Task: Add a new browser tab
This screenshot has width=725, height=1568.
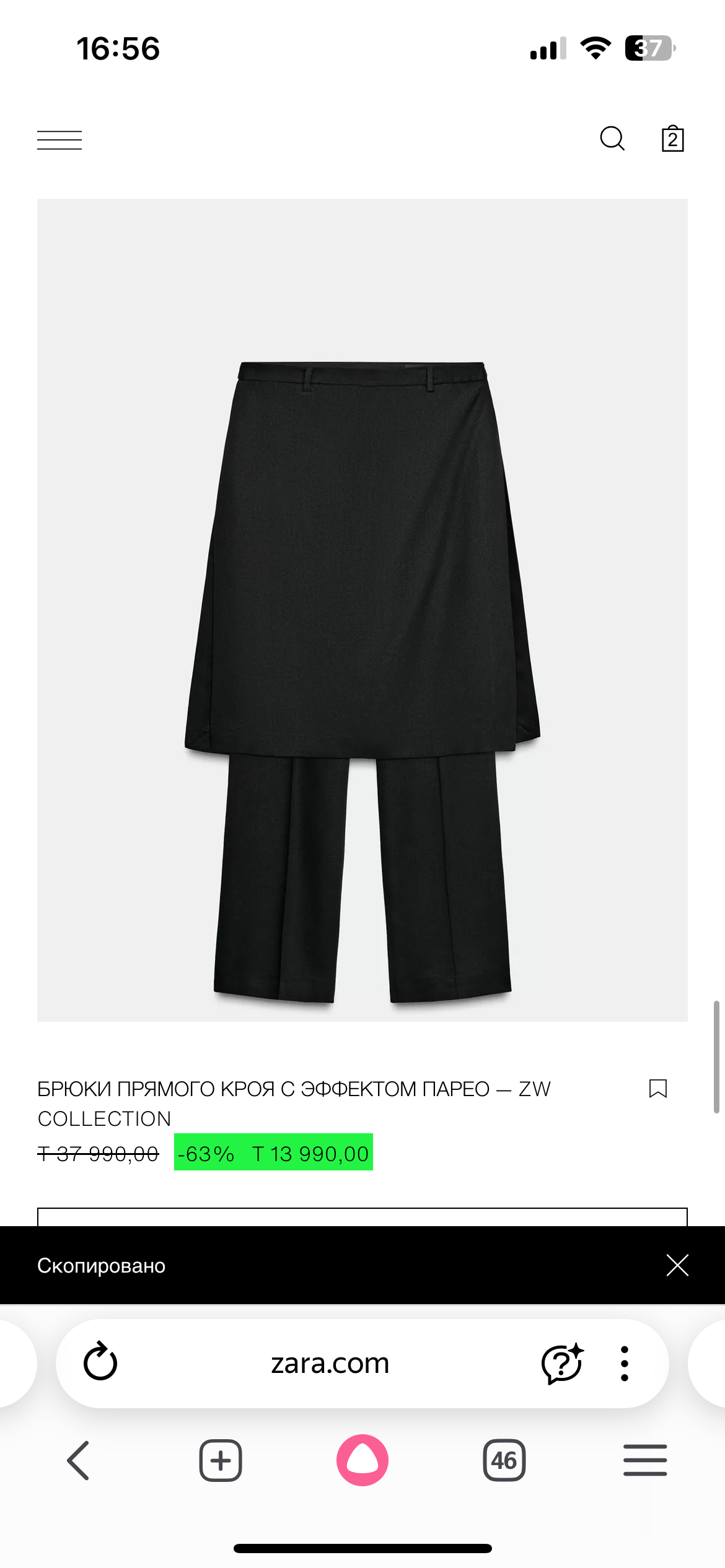Action: pos(221,1460)
